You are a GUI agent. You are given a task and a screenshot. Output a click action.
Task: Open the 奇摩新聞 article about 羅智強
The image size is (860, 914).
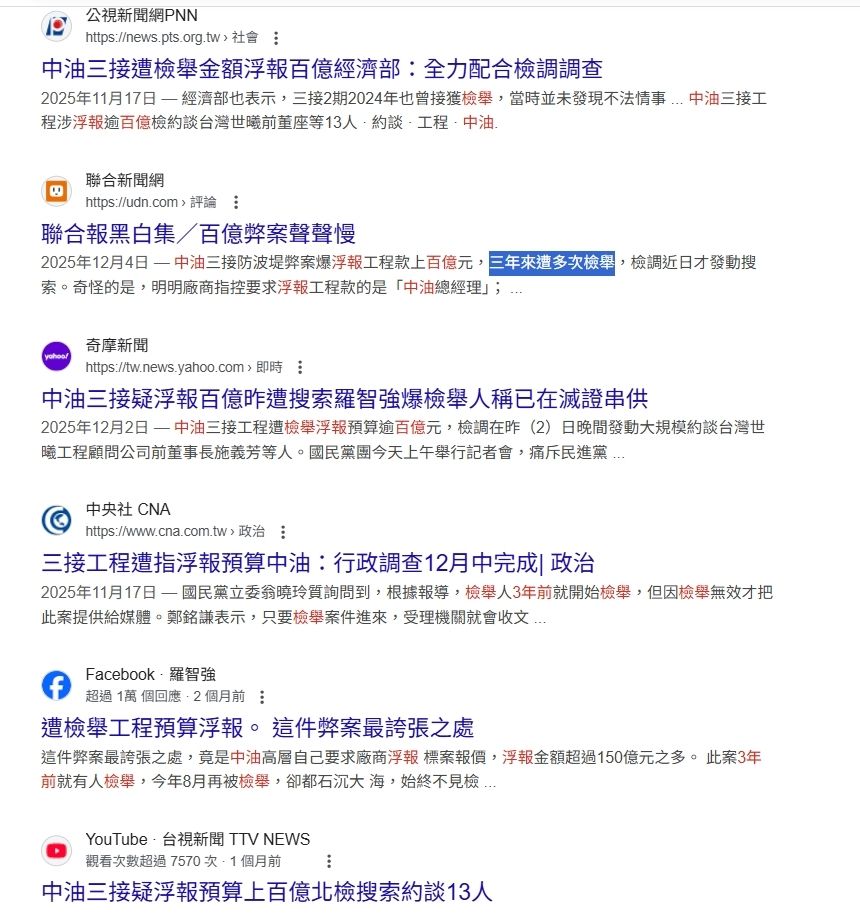tap(345, 399)
